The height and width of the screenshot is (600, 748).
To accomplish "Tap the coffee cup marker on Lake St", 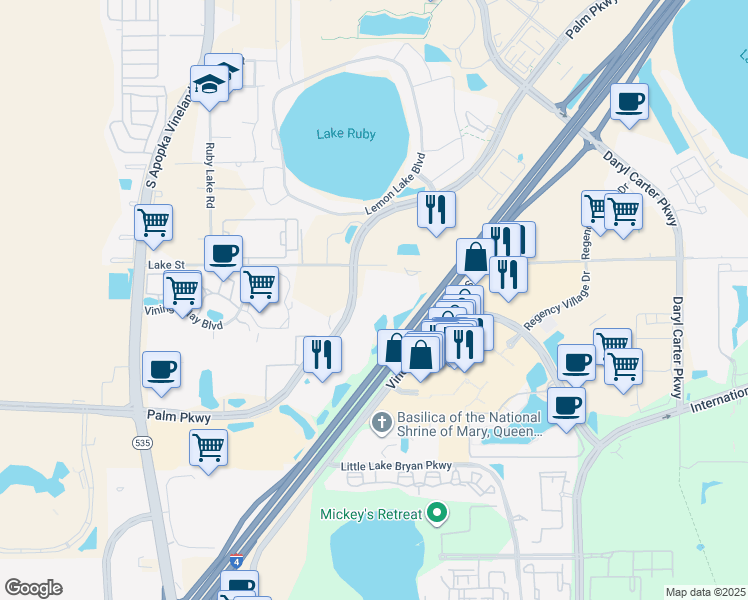I will [x=223, y=254].
